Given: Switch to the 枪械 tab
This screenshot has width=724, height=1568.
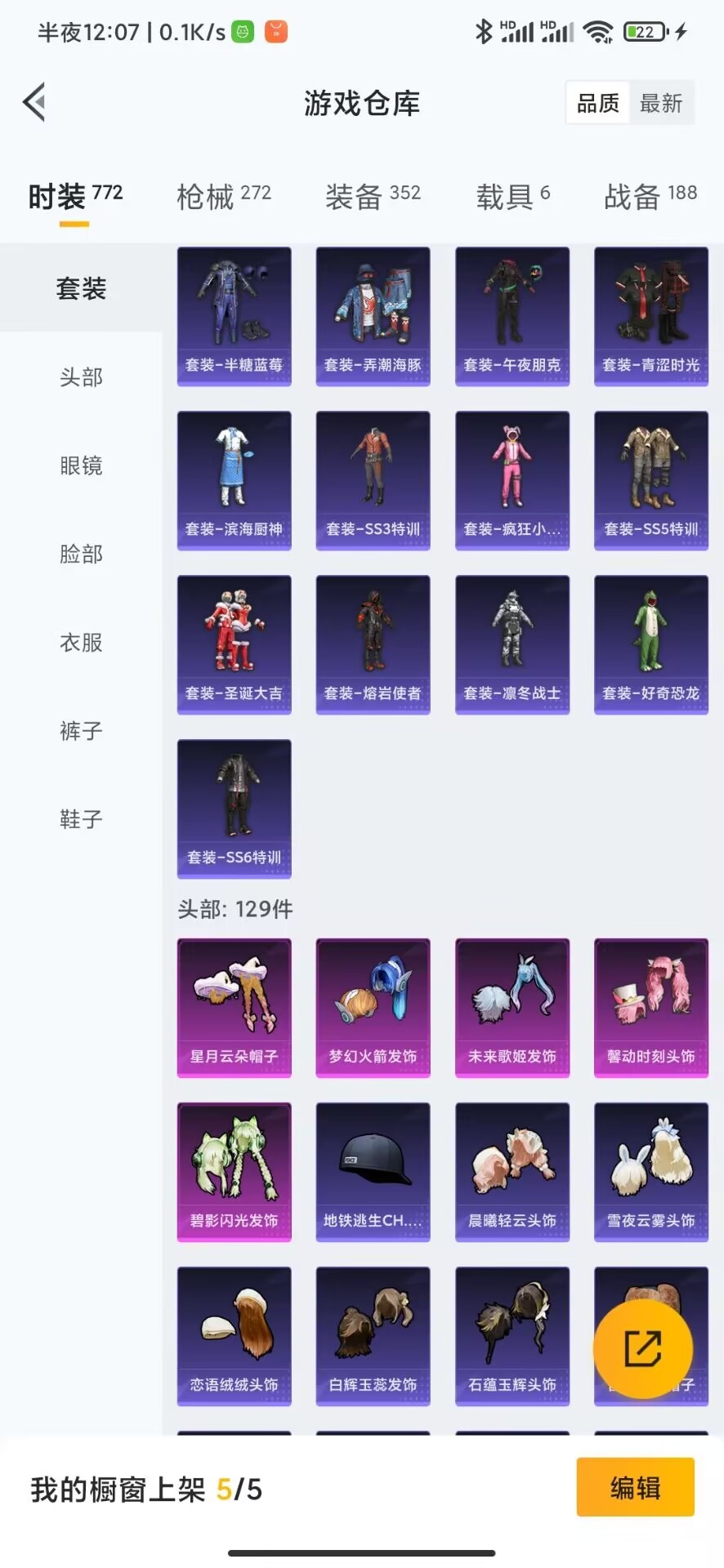Looking at the screenshot, I should (223, 196).
